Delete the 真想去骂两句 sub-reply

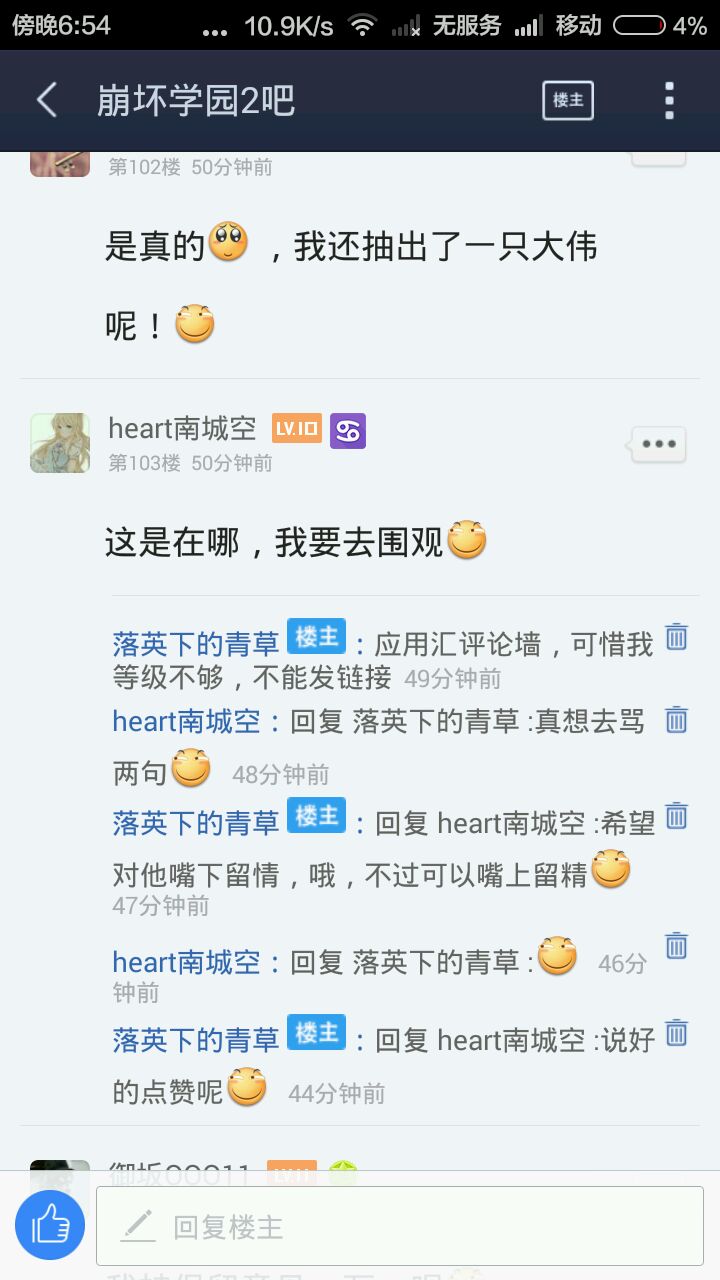[x=677, y=719]
